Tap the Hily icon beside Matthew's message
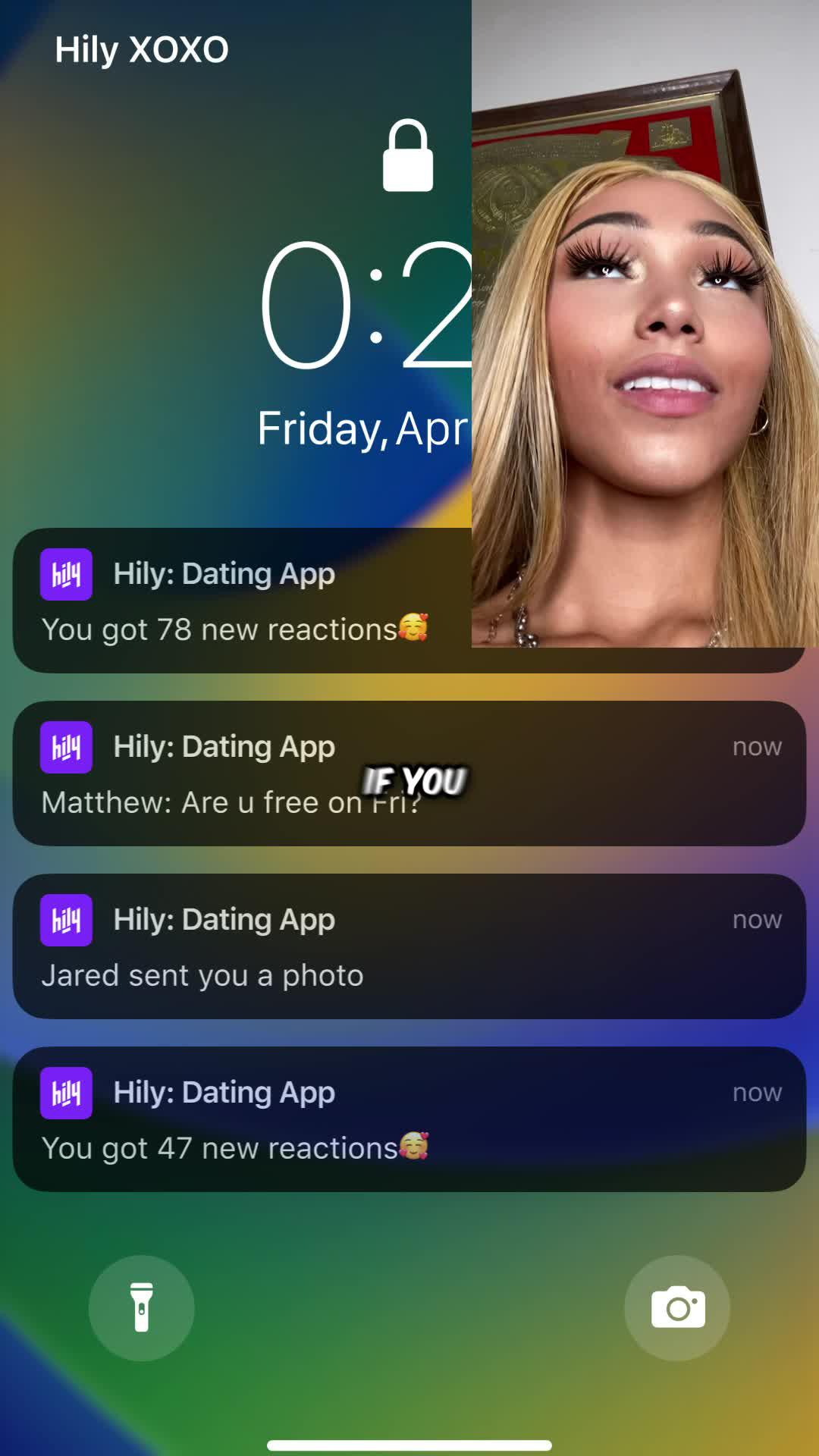This screenshot has width=819, height=1456. [67, 746]
